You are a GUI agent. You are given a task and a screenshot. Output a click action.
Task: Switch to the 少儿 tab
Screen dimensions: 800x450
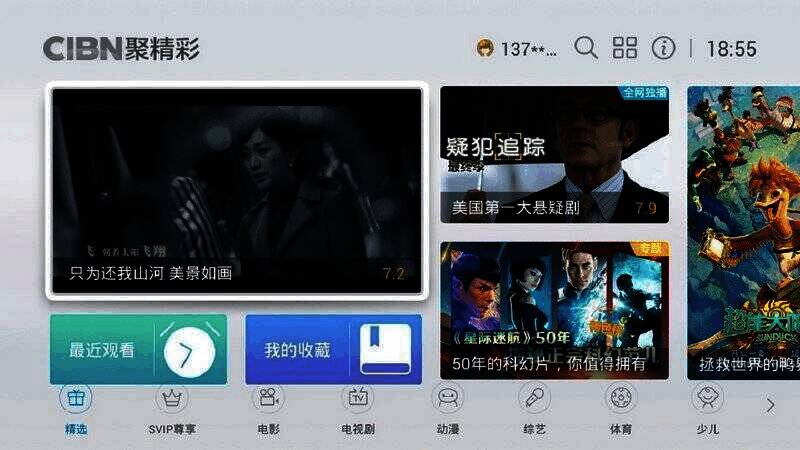pos(708,408)
